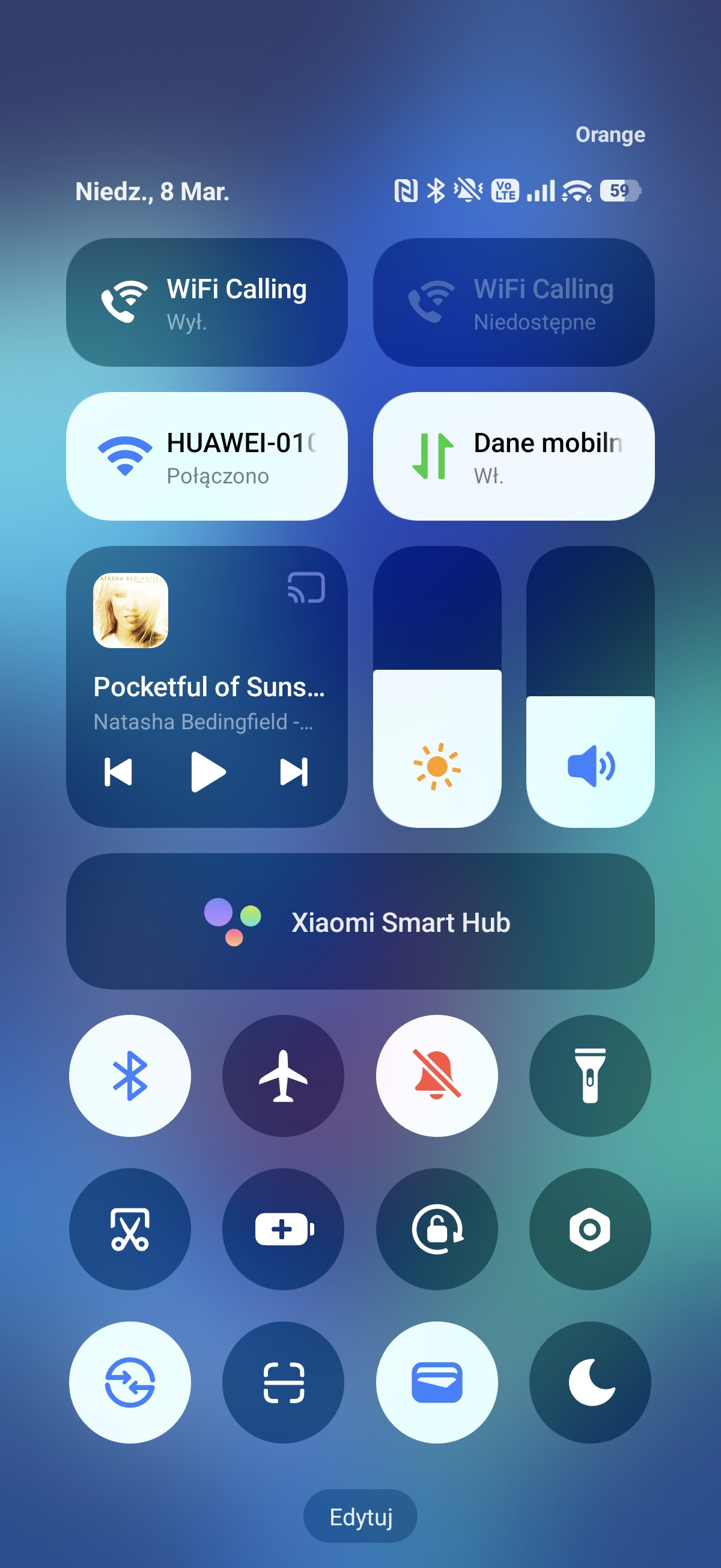The height and width of the screenshot is (1568, 721).
Task: Enable airplane mode
Action: point(283,1076)
